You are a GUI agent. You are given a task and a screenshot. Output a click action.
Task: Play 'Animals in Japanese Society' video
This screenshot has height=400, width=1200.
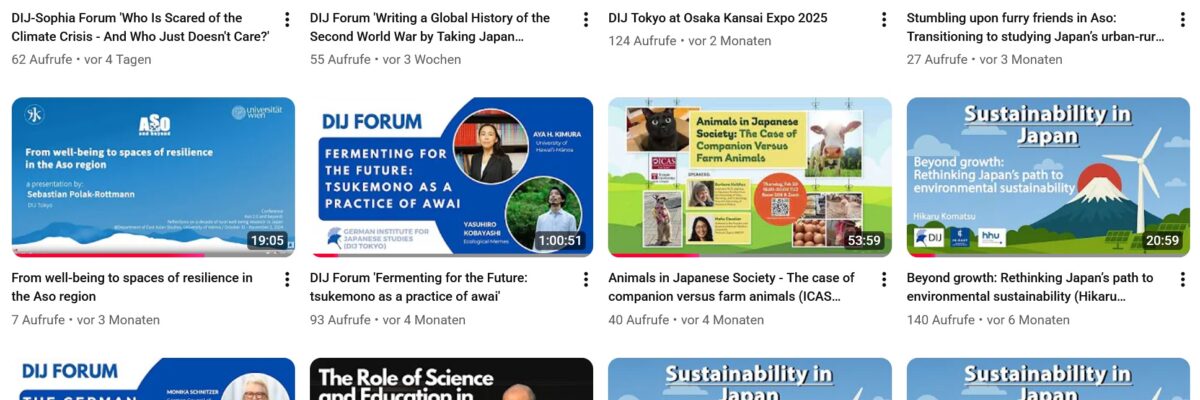coord(749,176)
